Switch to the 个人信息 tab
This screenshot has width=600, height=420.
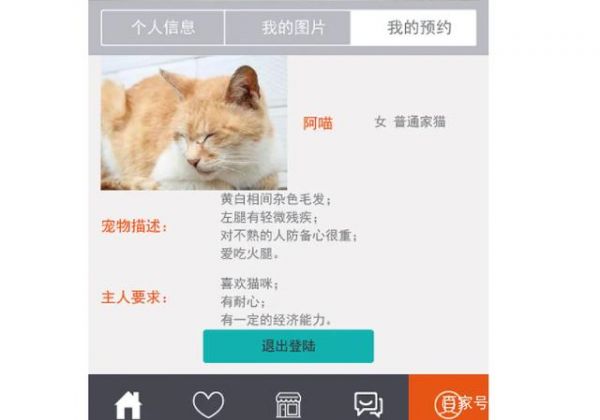(x=163, y=28)
